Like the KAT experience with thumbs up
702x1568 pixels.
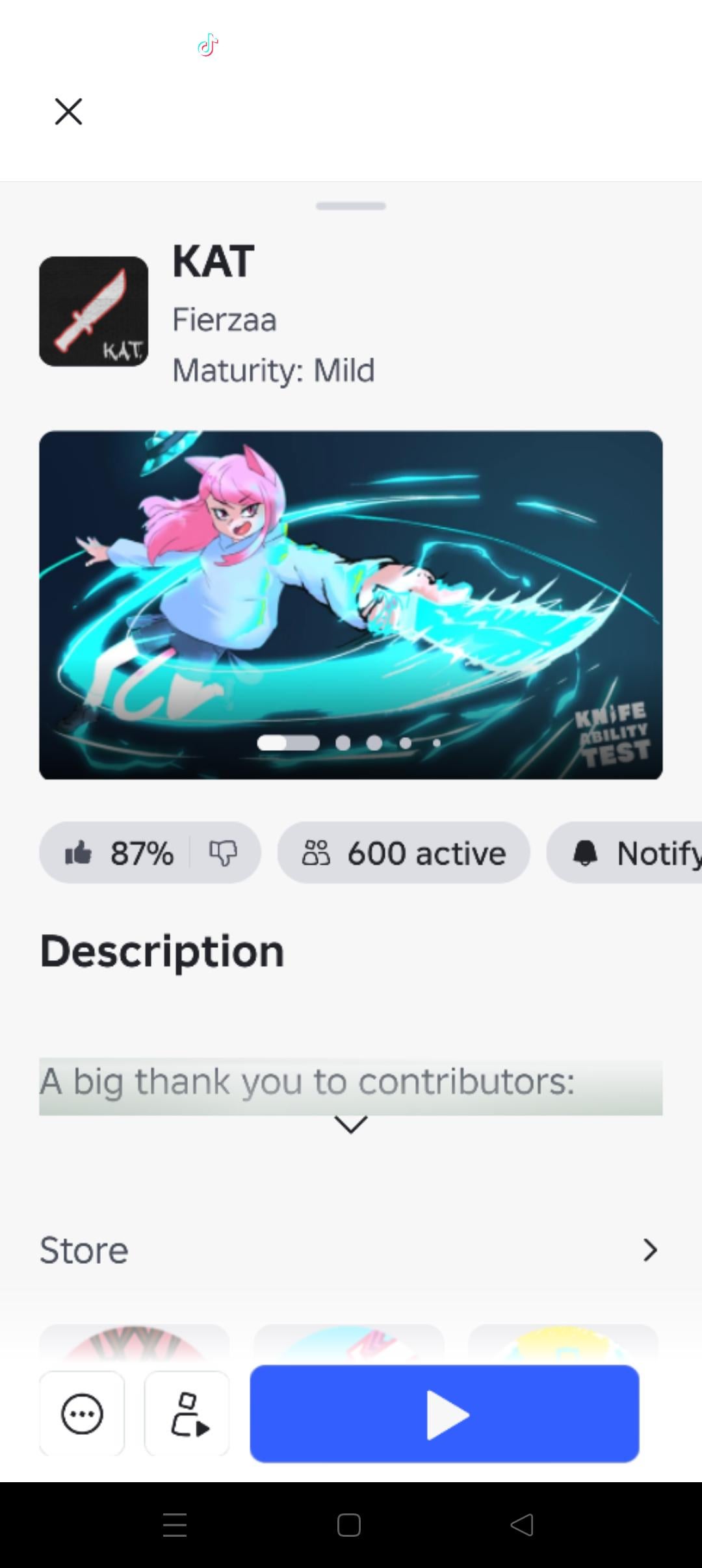(79, 852)
